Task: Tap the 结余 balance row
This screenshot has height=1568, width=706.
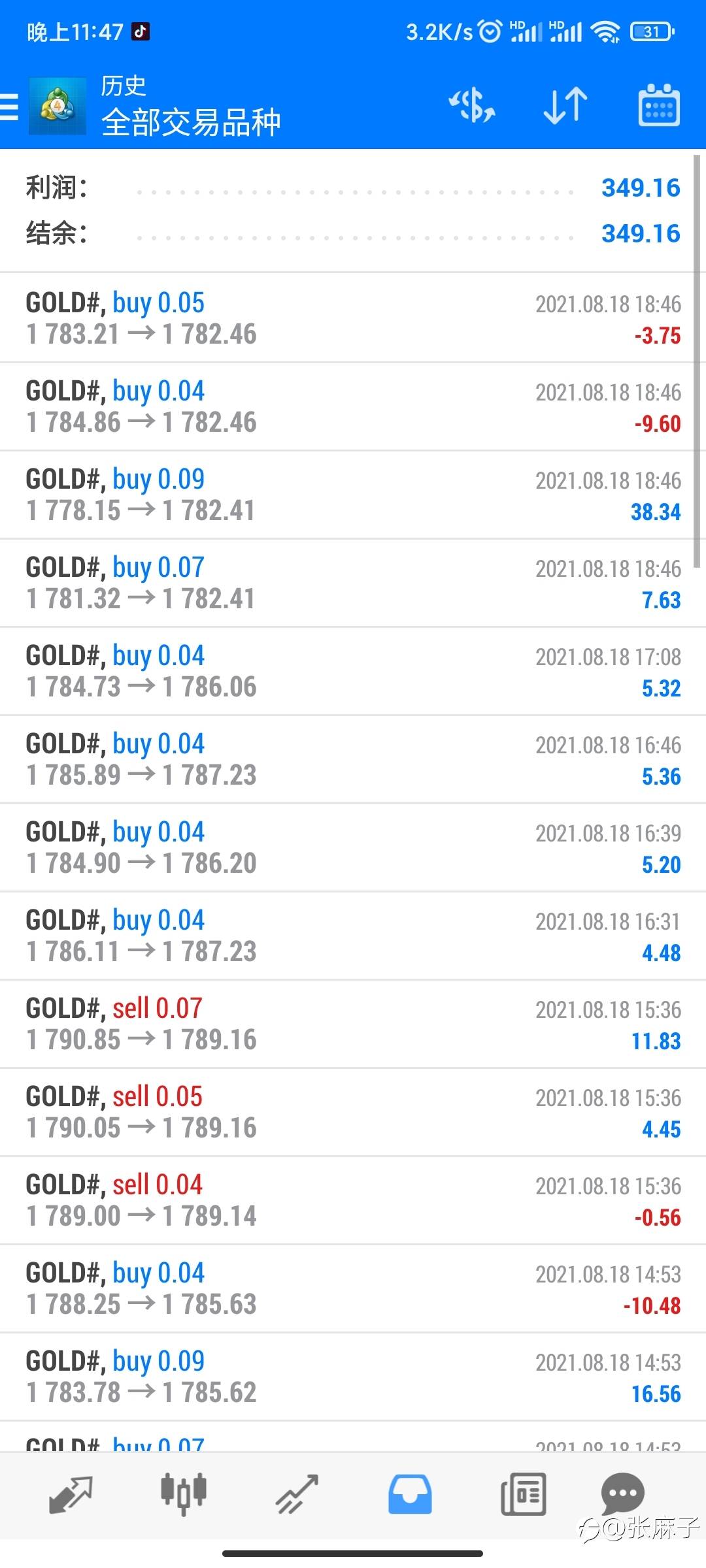Action: tap(353, 233)
